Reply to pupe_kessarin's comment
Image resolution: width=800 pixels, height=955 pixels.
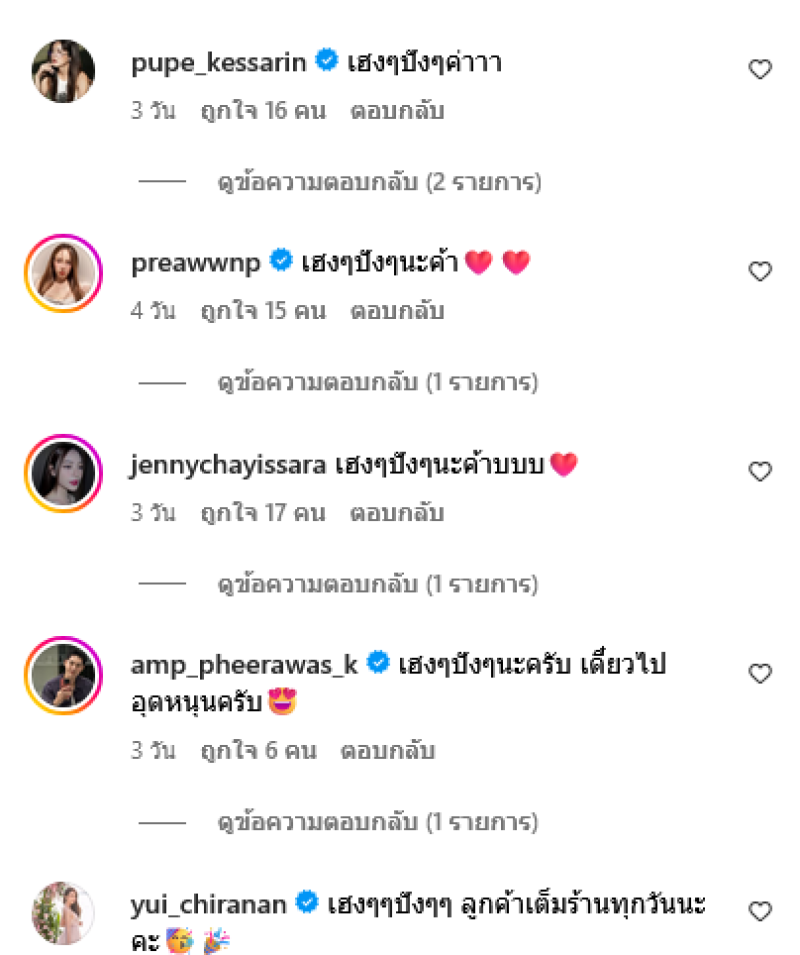[x=396, y=111]
